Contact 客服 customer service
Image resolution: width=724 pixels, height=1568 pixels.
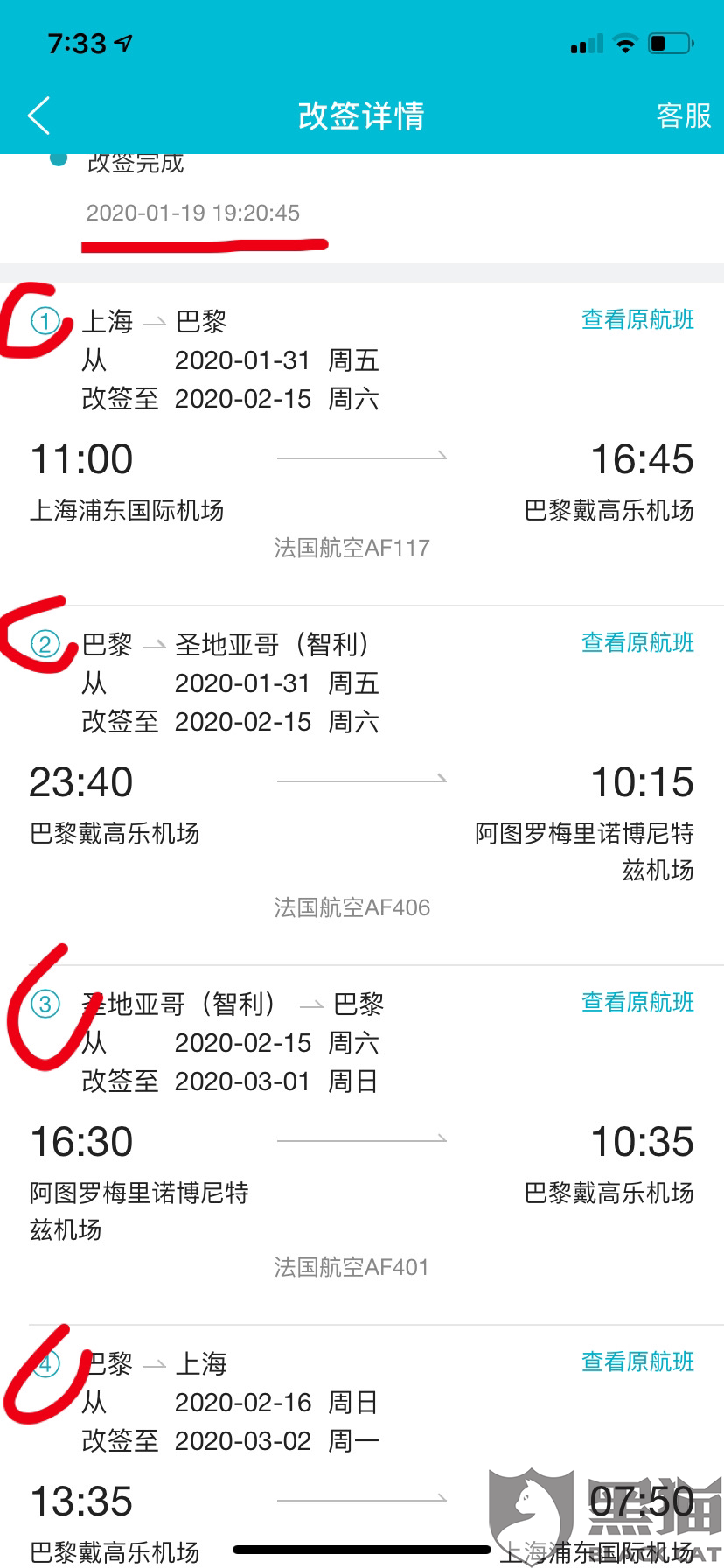(683, 115)
